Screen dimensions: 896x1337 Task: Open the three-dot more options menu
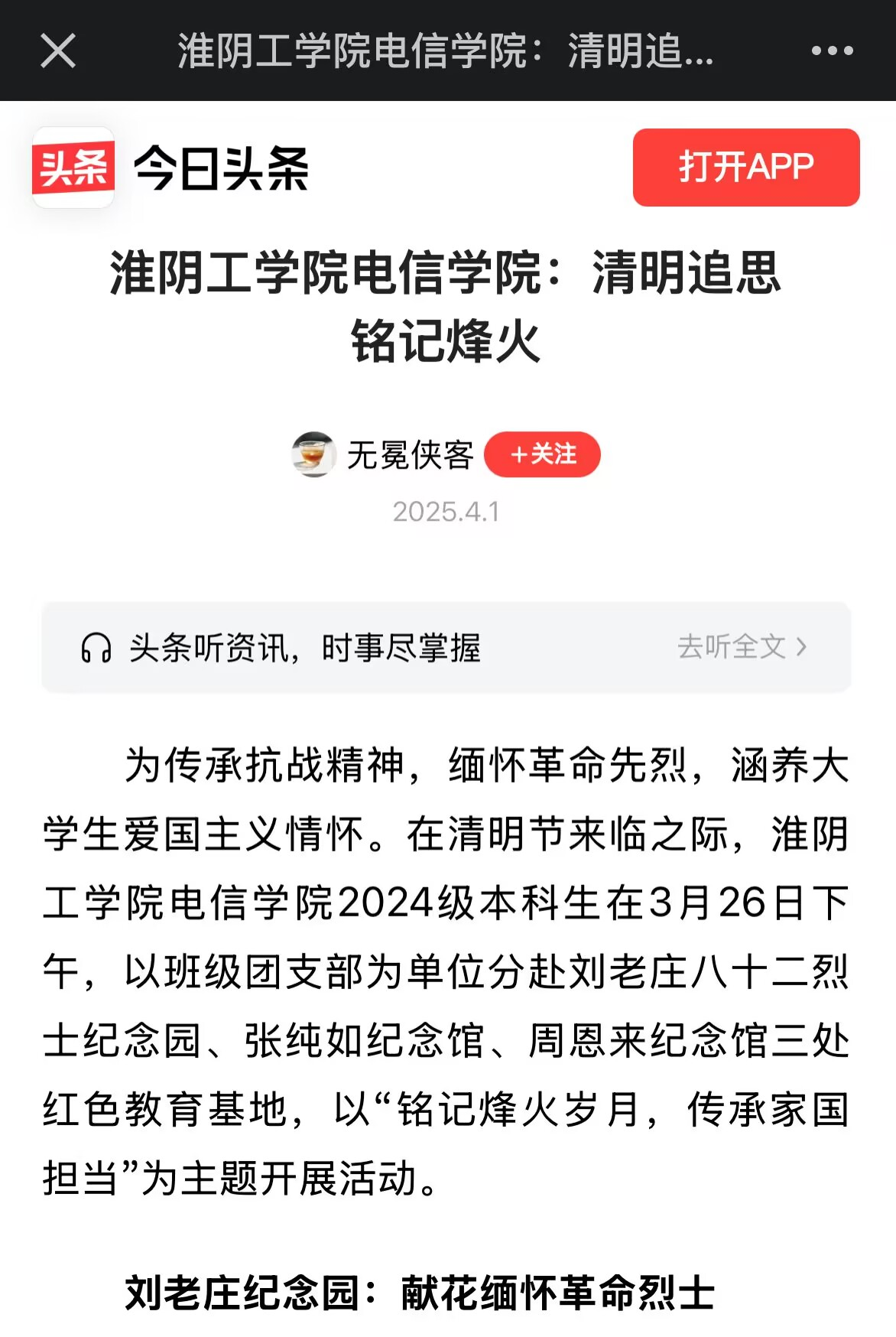(x=832, y=51)
